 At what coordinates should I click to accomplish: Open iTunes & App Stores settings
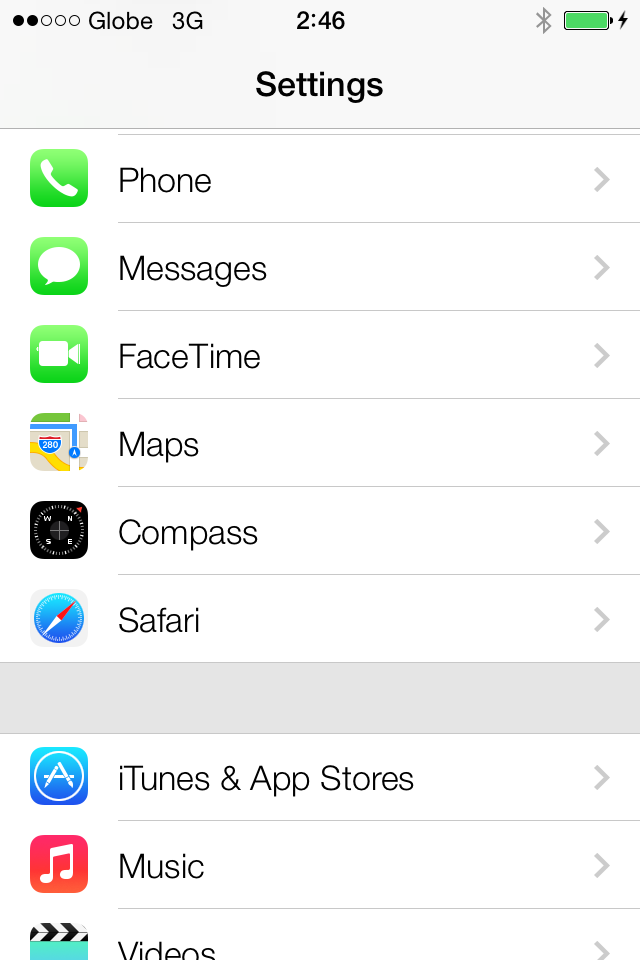pos(320,778)
